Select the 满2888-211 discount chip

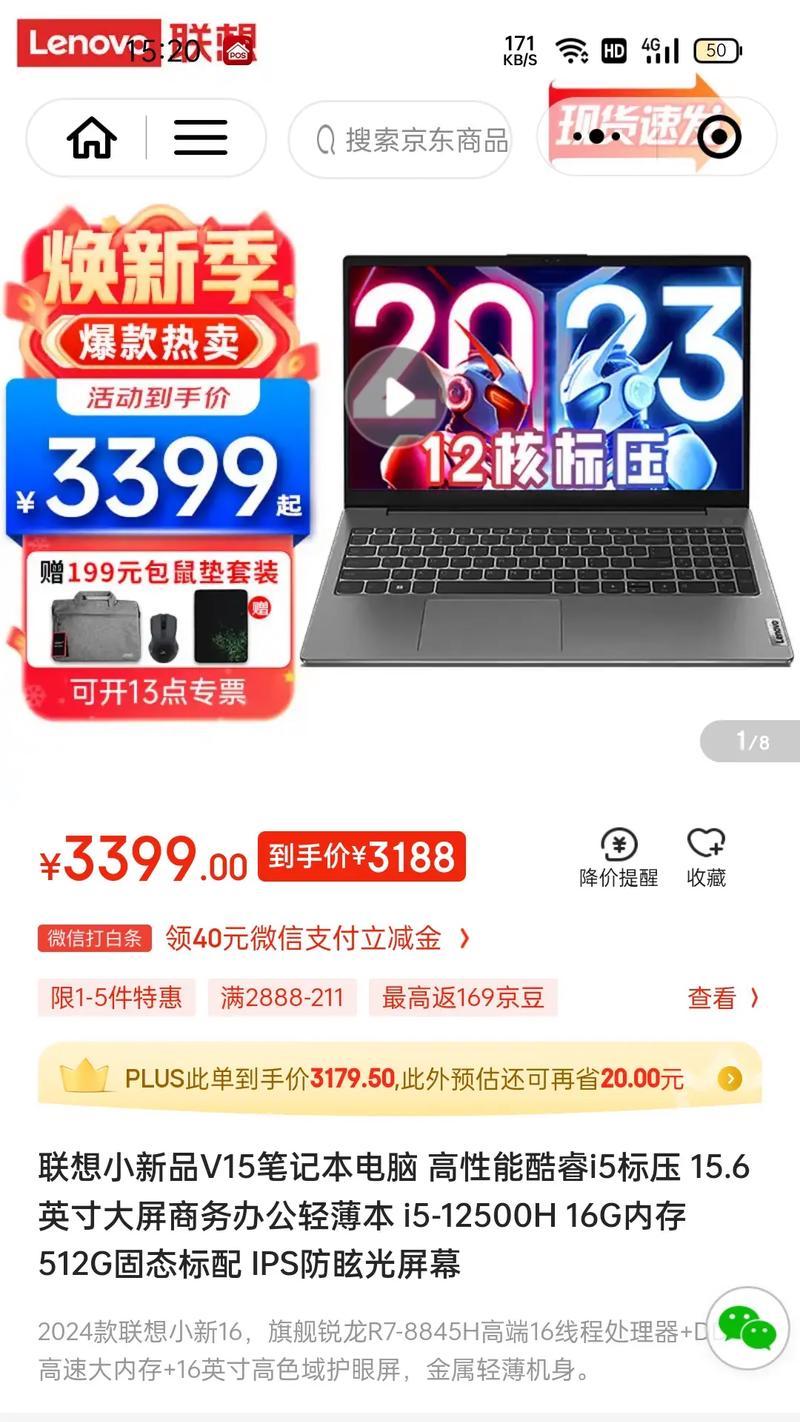click(x=282, y=998)
